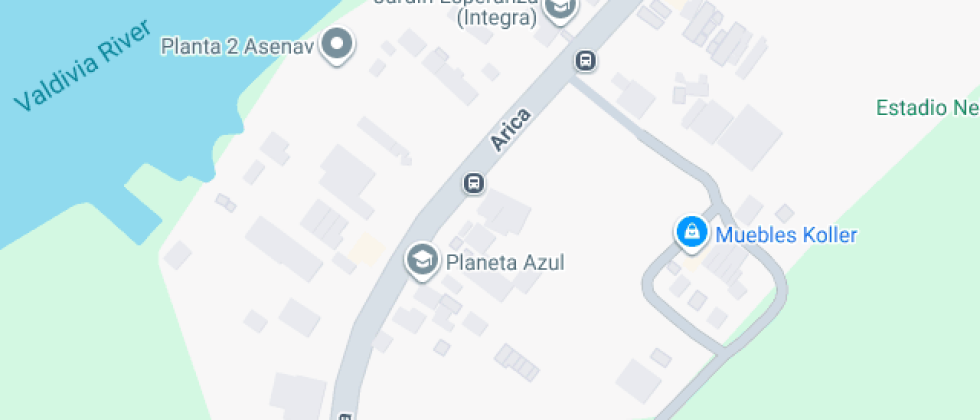Open the Planta 2 Asenav place marker

pyautogui.click(x=339, y=45)
